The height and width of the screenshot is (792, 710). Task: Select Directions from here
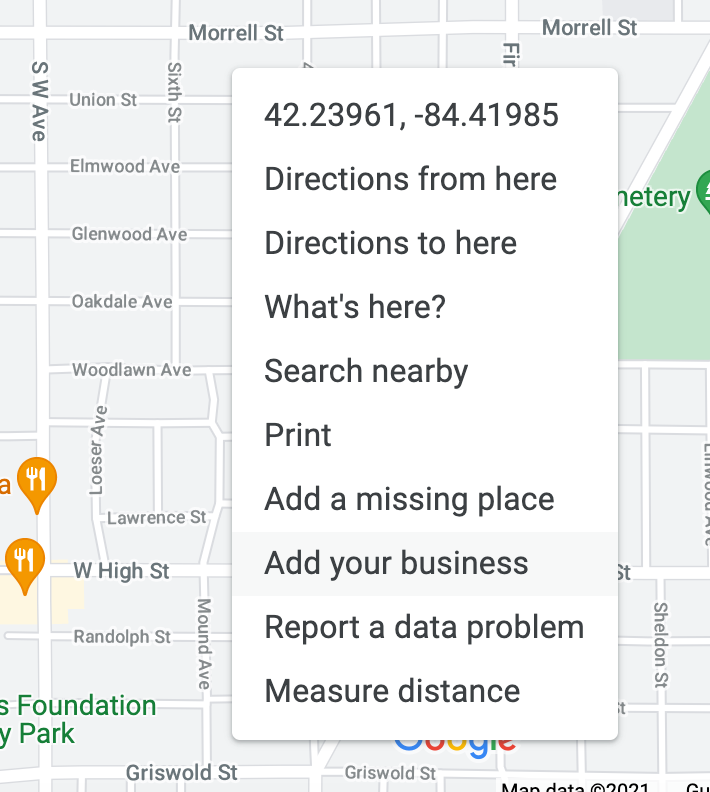[410, 180]
